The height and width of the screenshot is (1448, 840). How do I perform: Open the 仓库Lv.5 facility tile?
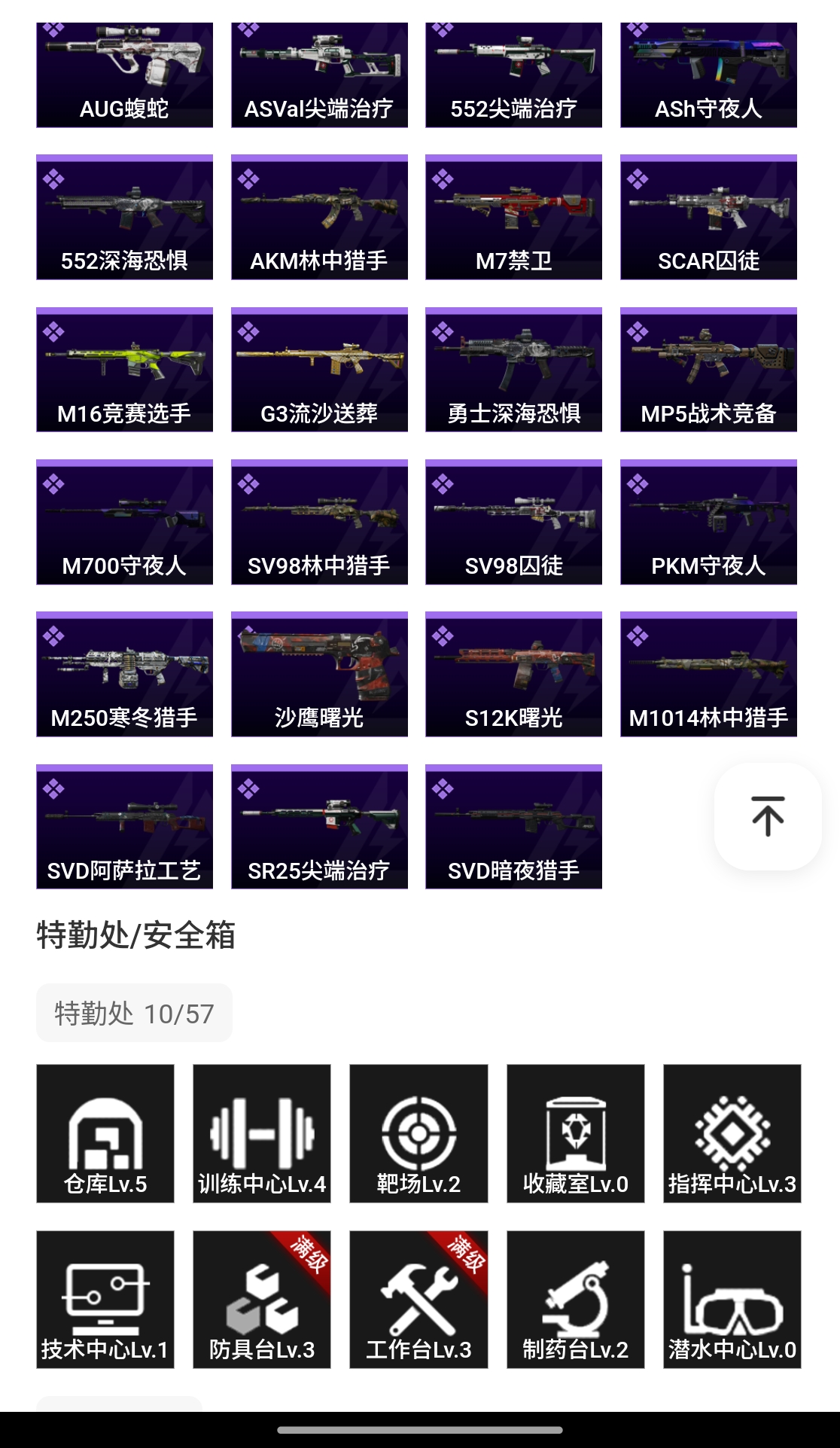[105, 1133]
